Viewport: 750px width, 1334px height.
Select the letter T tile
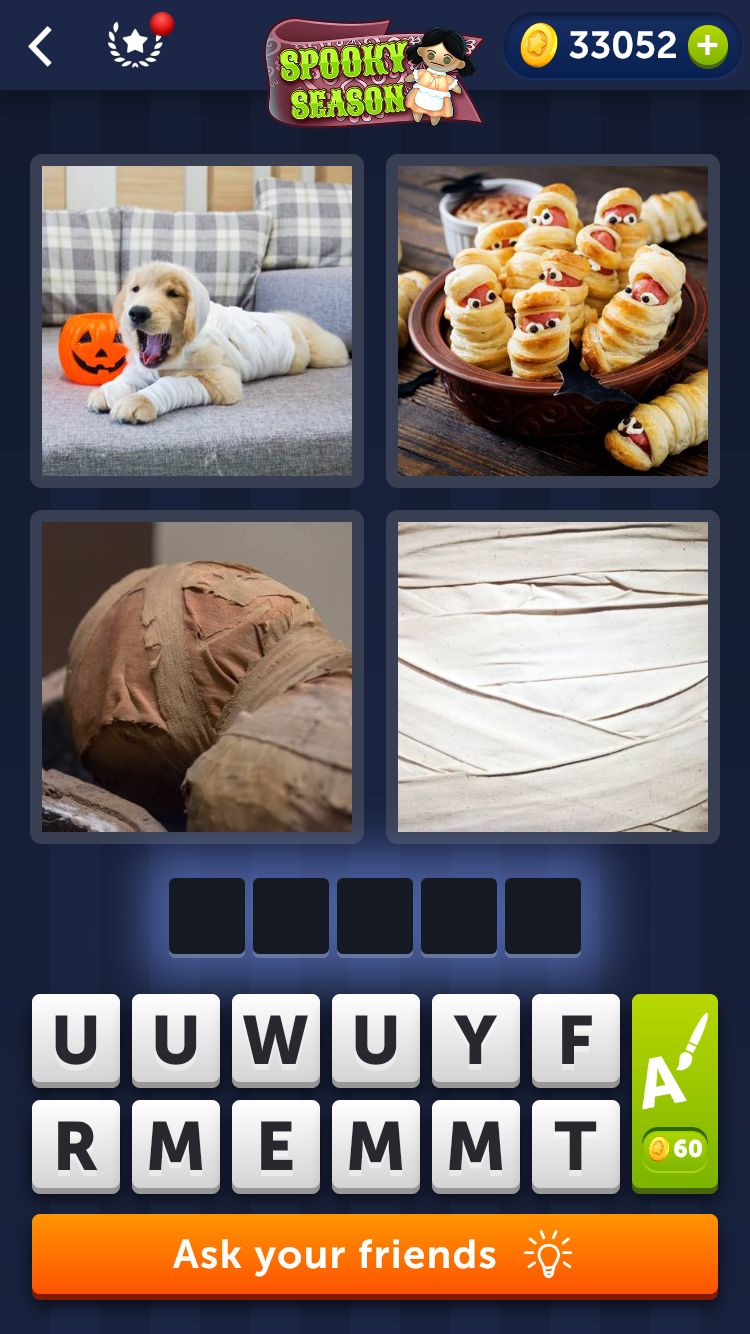[576, 1146]
